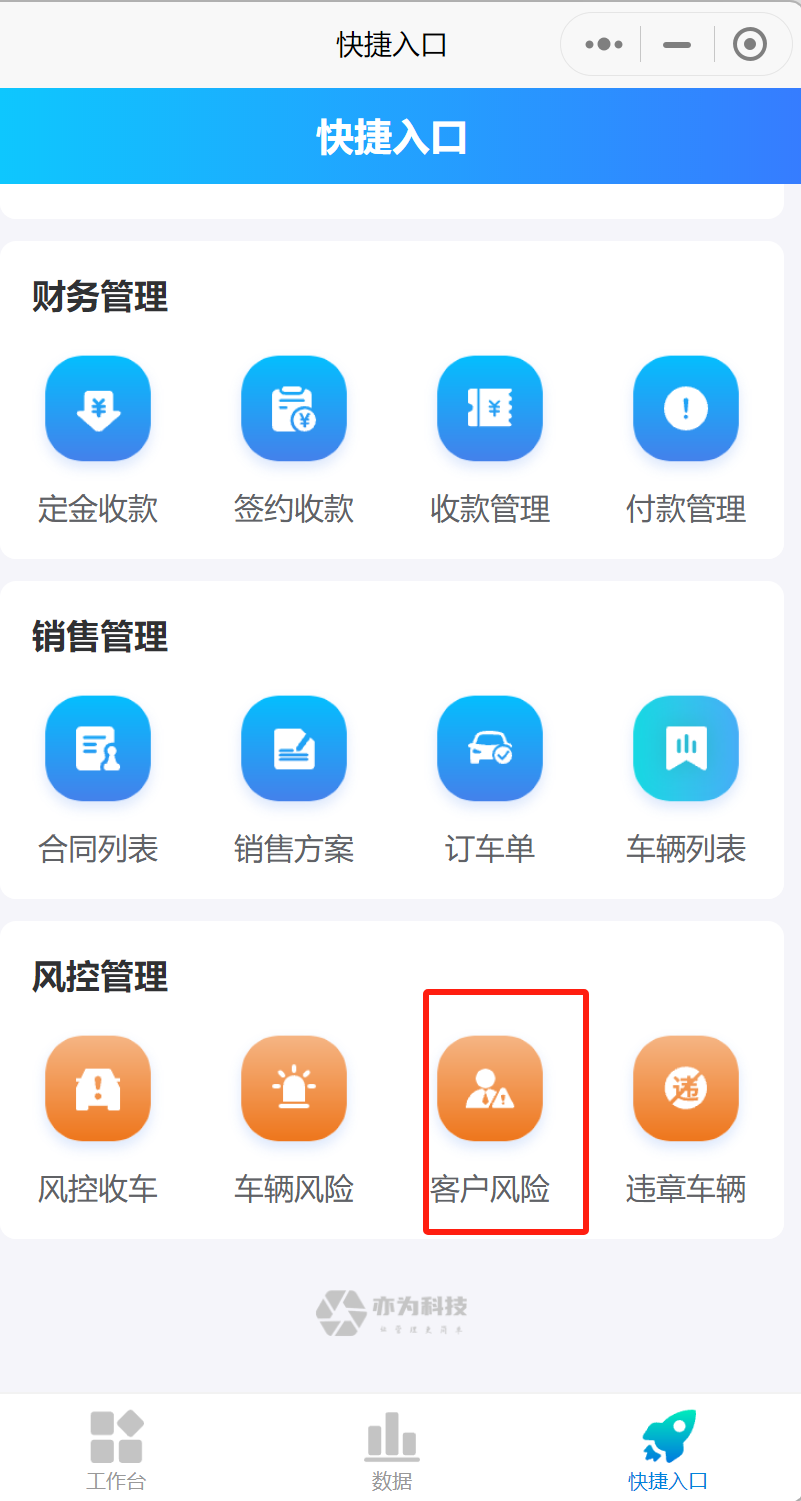801x1501 pixels.
Task: Minimize the mini program
Action: [x=677, y=45]
